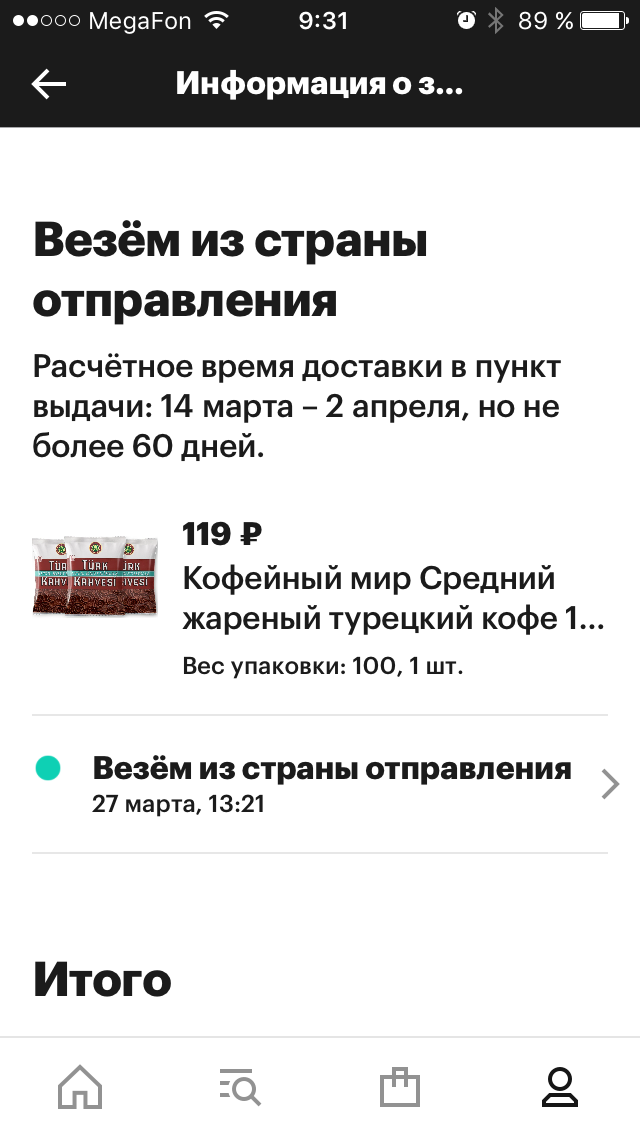
Task: Go back with the arrow icon
Action: coord(49,85)
